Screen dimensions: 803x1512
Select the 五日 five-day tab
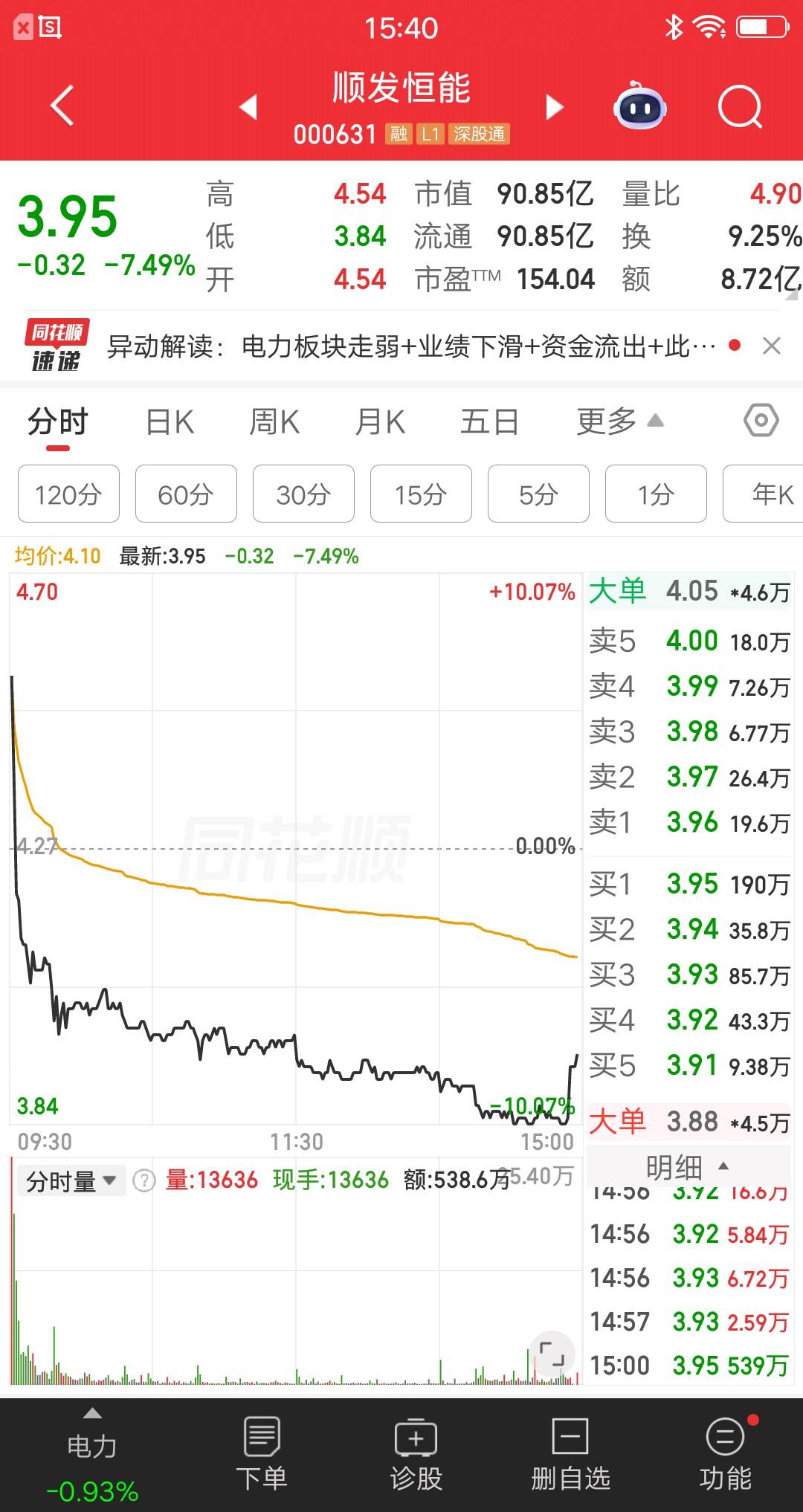[488, 421]
